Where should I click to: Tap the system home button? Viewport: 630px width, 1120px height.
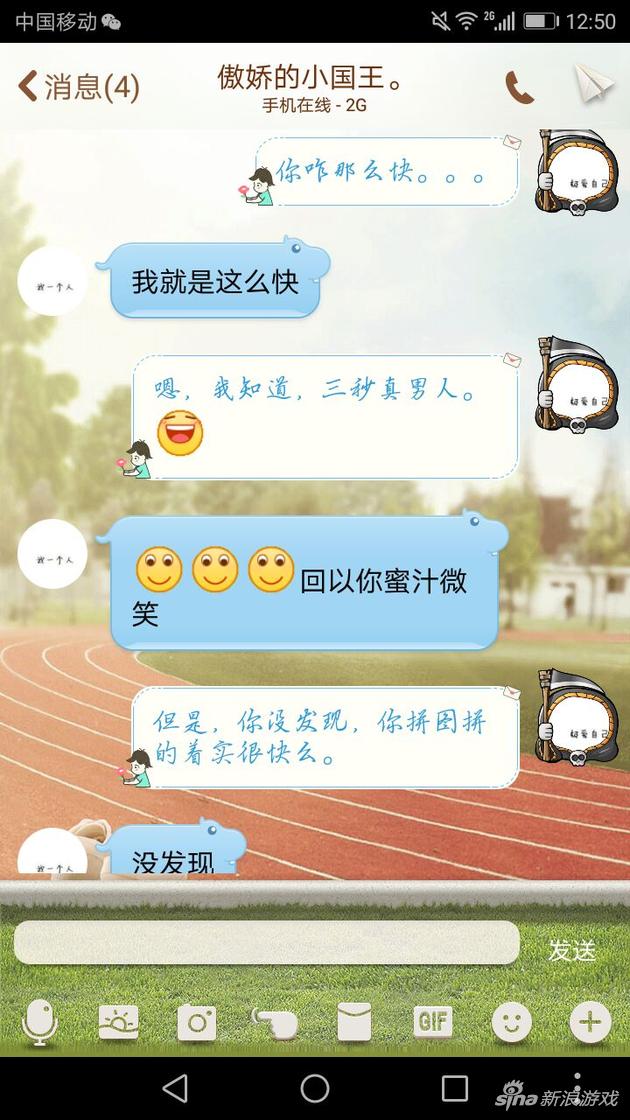(x=315, y=1089)
